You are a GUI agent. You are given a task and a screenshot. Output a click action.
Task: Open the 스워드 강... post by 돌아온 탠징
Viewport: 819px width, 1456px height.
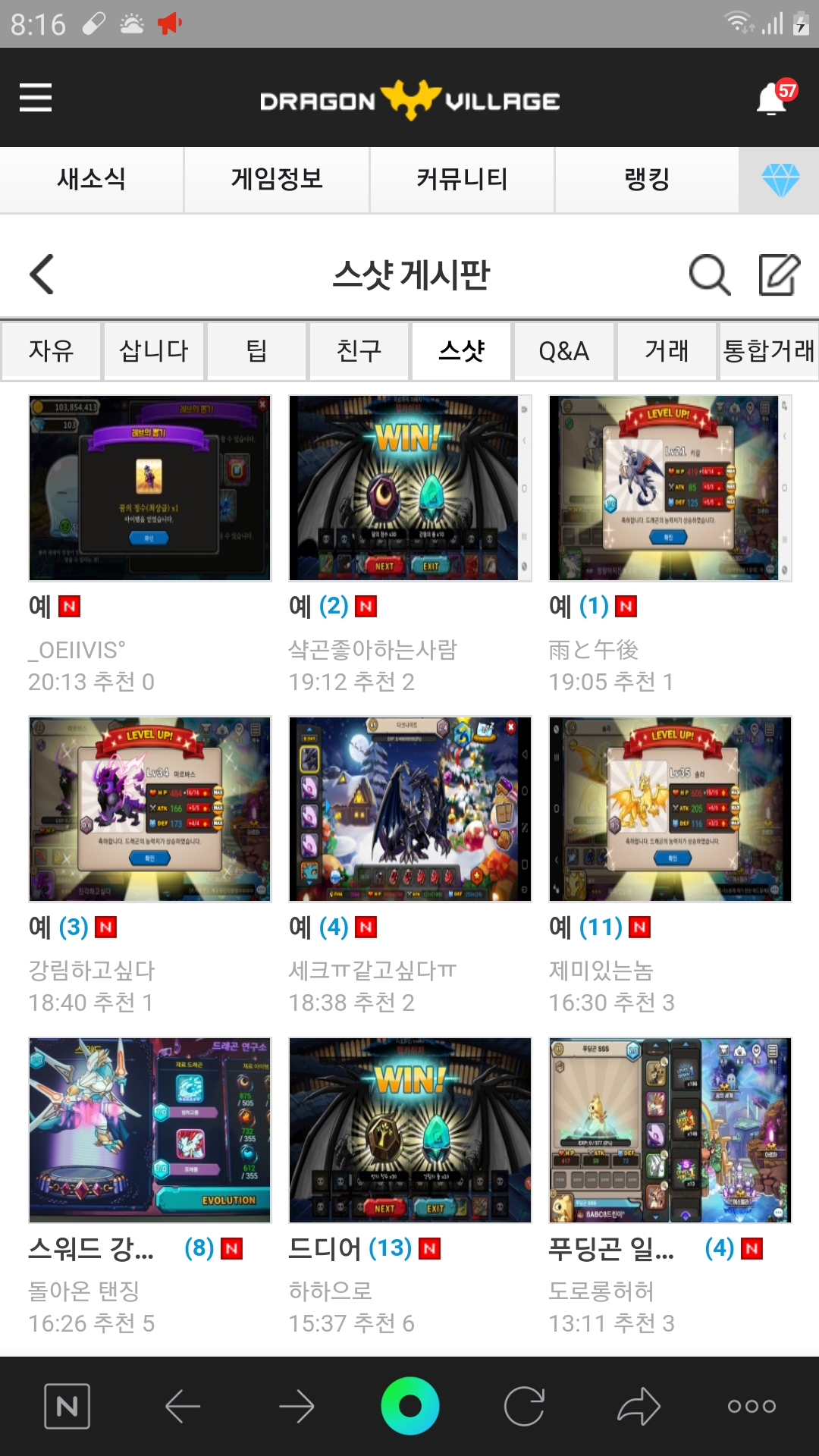coord(149,1130)
